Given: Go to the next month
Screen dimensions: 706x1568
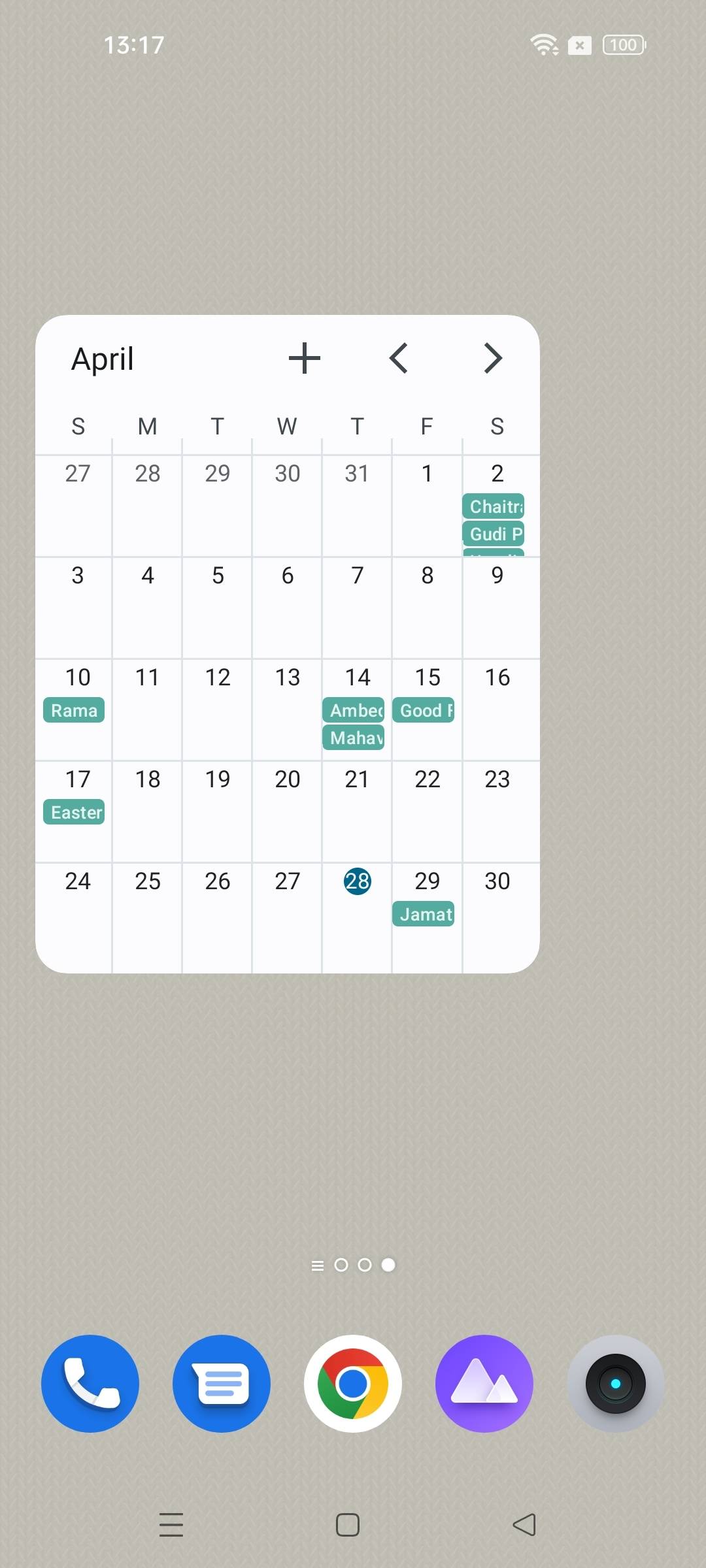Looking at the screenshot, I should (493, 358).
